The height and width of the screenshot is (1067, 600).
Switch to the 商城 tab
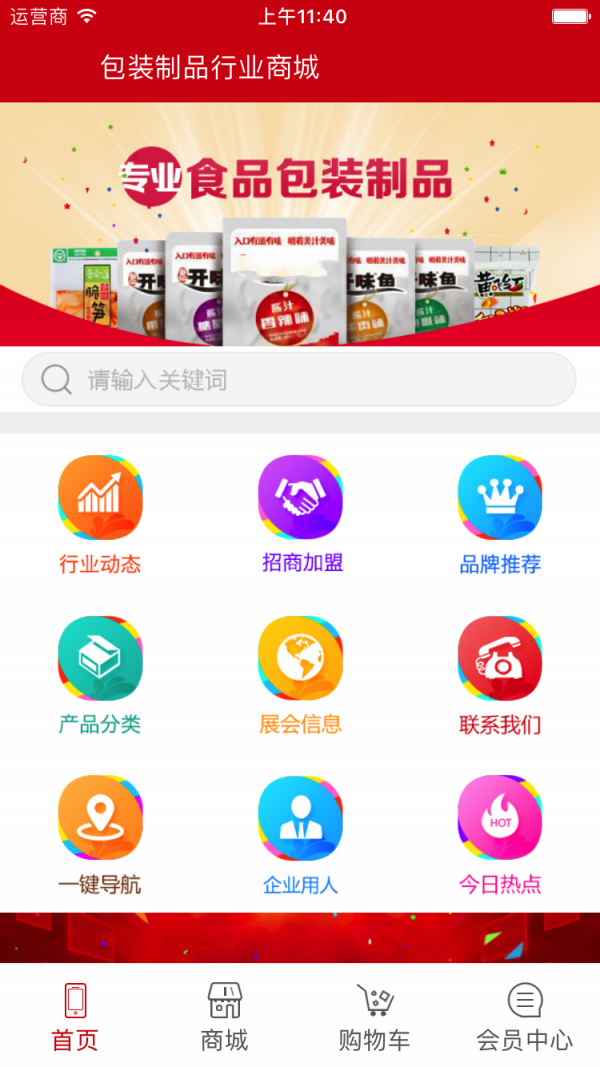(225, 1016)
